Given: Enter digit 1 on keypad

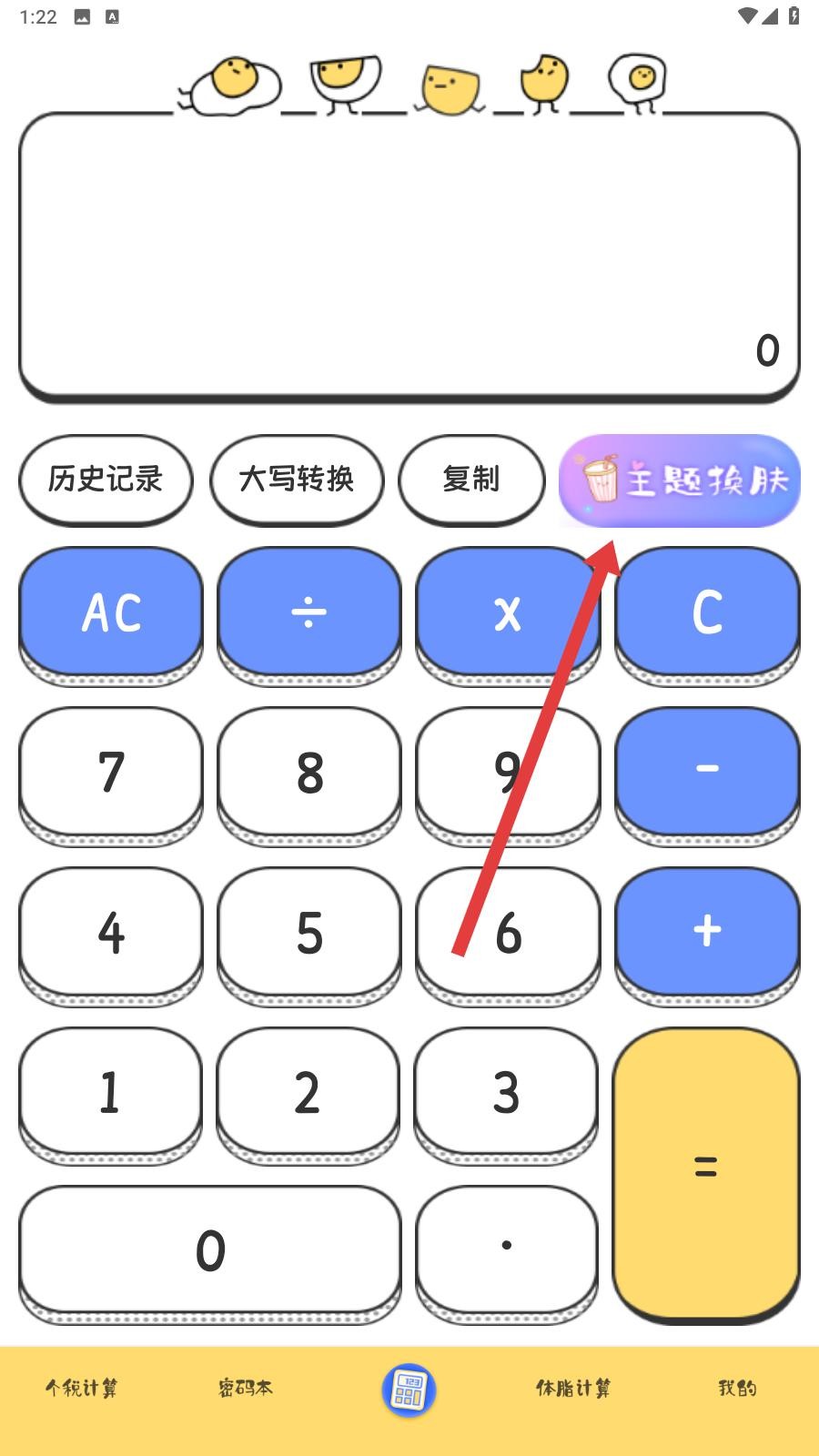Looking at the screenshot, I should pos(110,1092).
